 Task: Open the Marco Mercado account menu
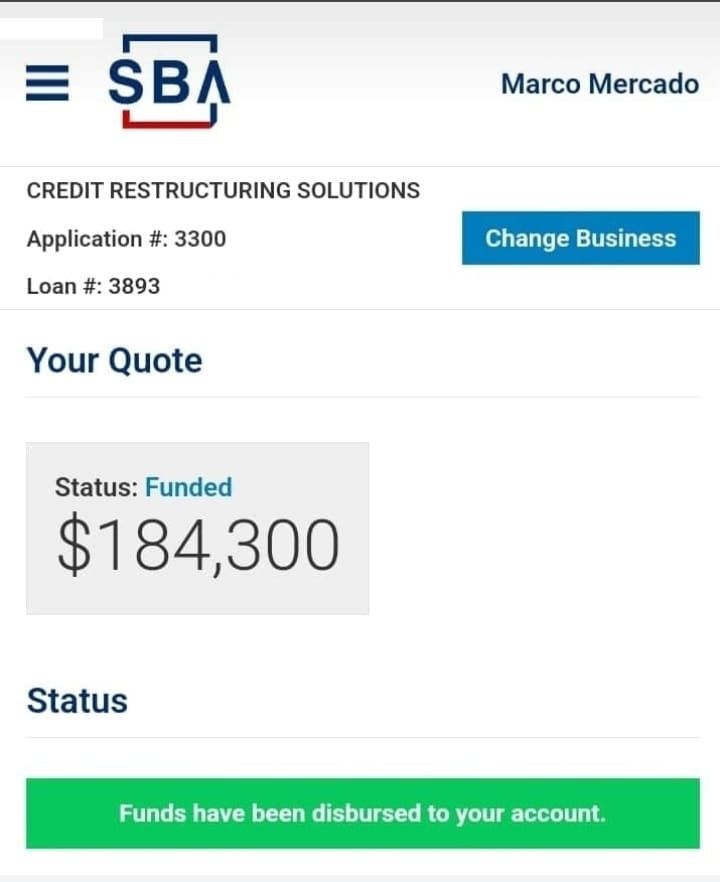599,84
